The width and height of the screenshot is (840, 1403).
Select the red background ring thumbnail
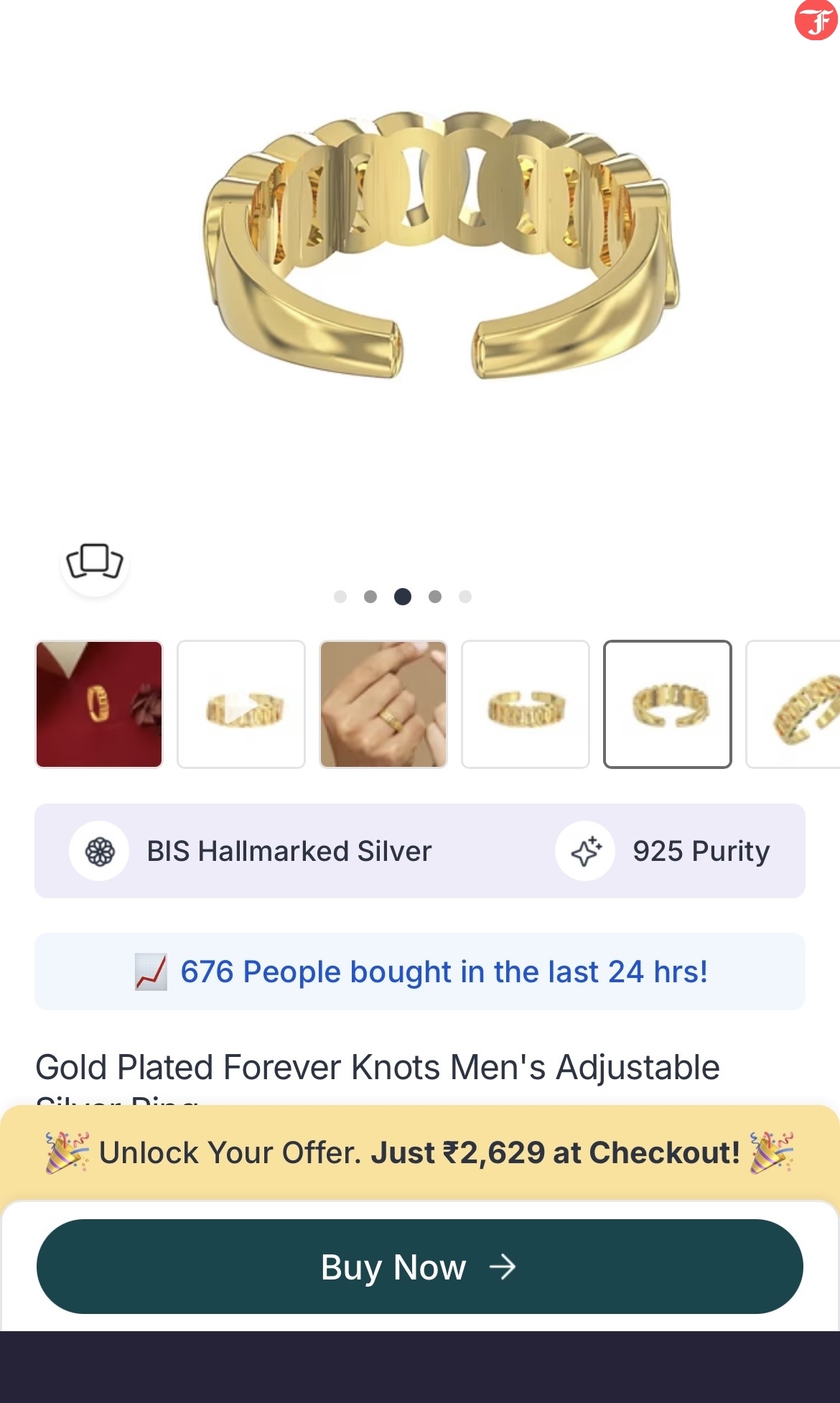click(99, 704)
